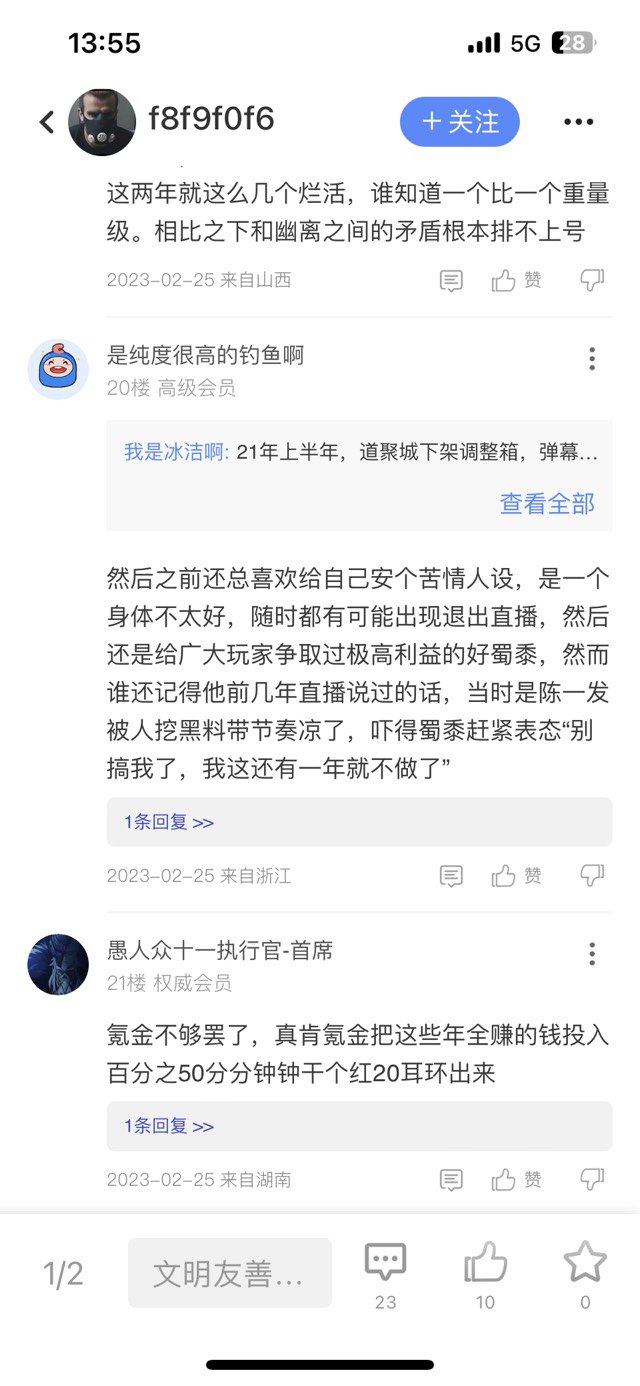Like the post with bottom thumbs-up
The height and width of the screenshot is (1386, 640).
point(485,1274)
